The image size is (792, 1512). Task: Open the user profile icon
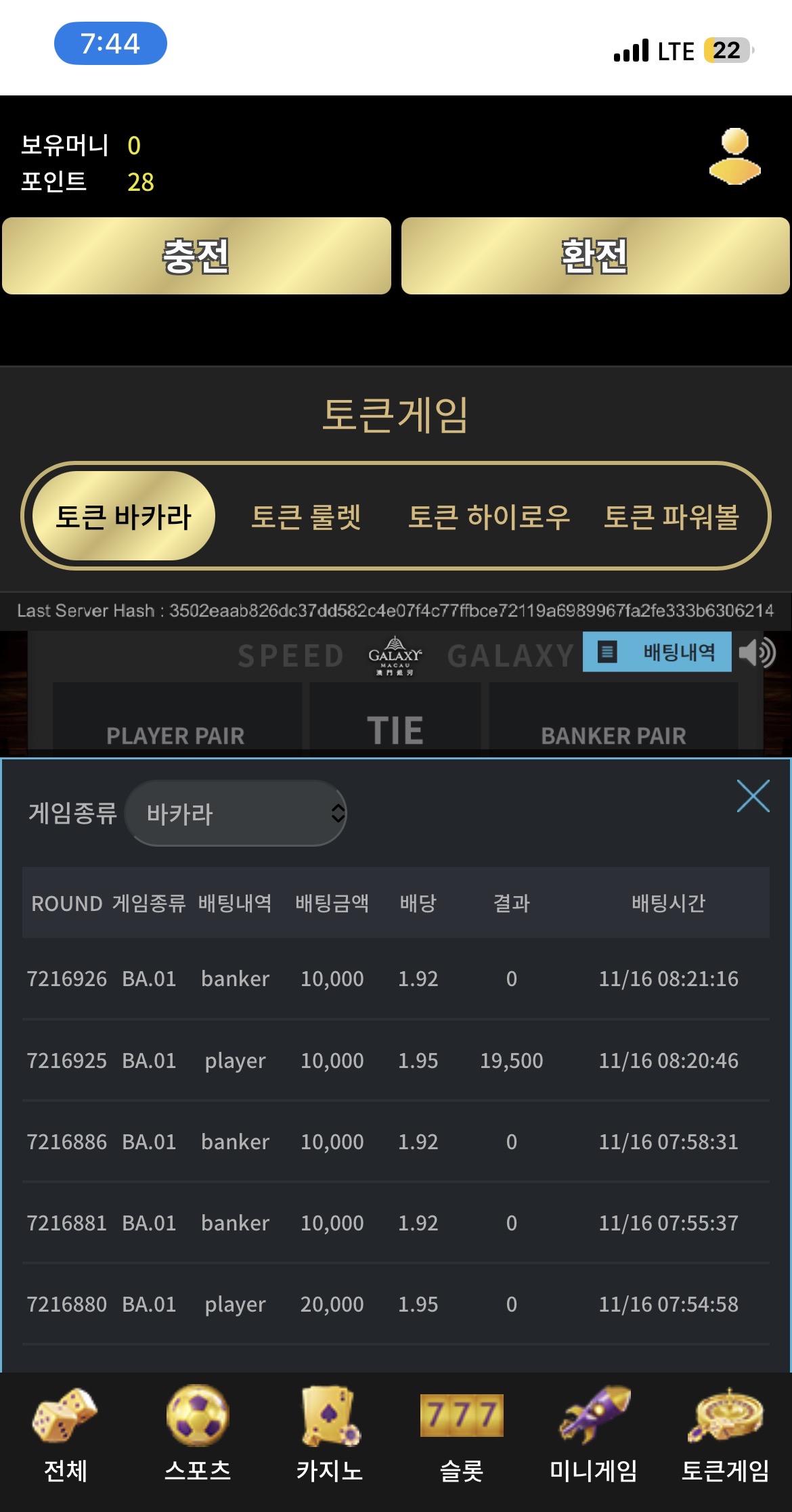[734, 156]
